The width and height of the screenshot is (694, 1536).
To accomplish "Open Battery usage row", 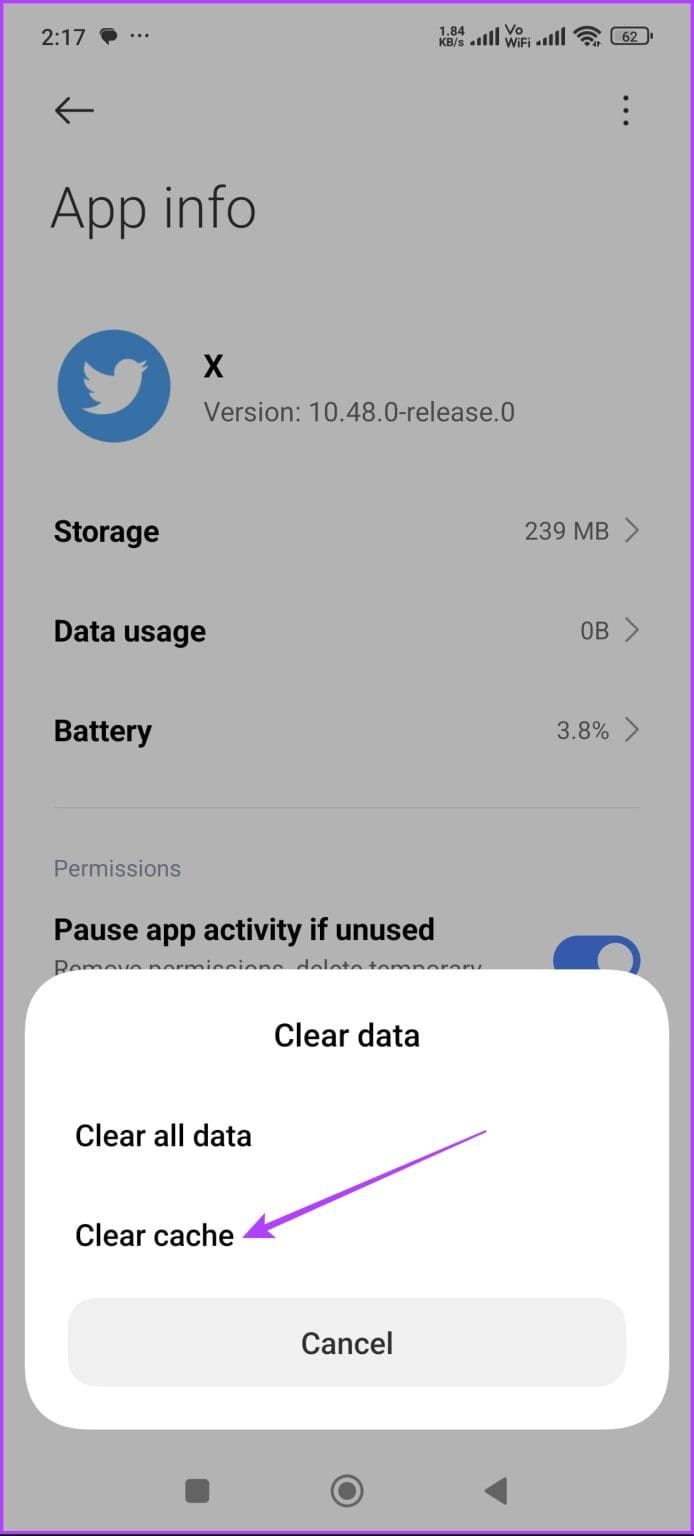I will point(346,731).
